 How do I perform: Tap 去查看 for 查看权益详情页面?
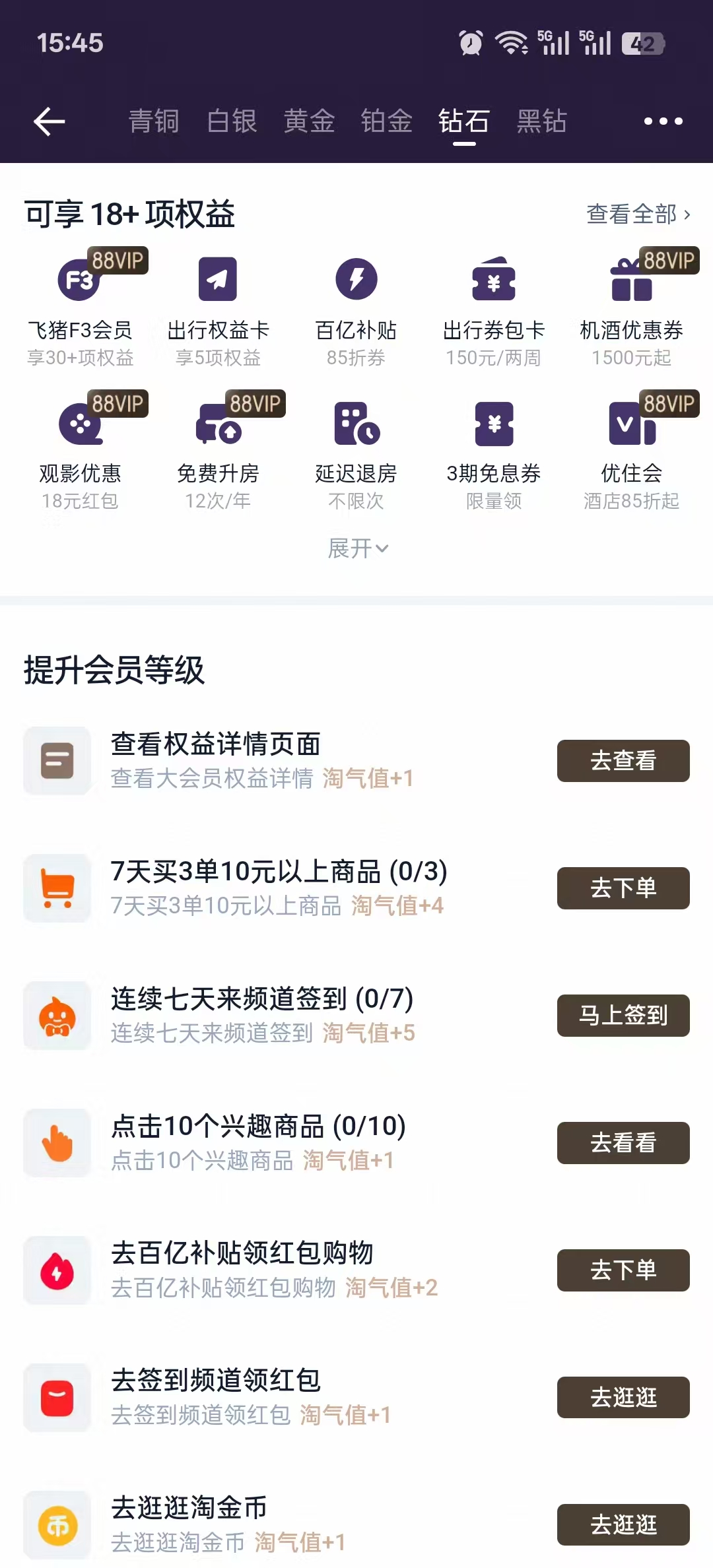(623, 761)
